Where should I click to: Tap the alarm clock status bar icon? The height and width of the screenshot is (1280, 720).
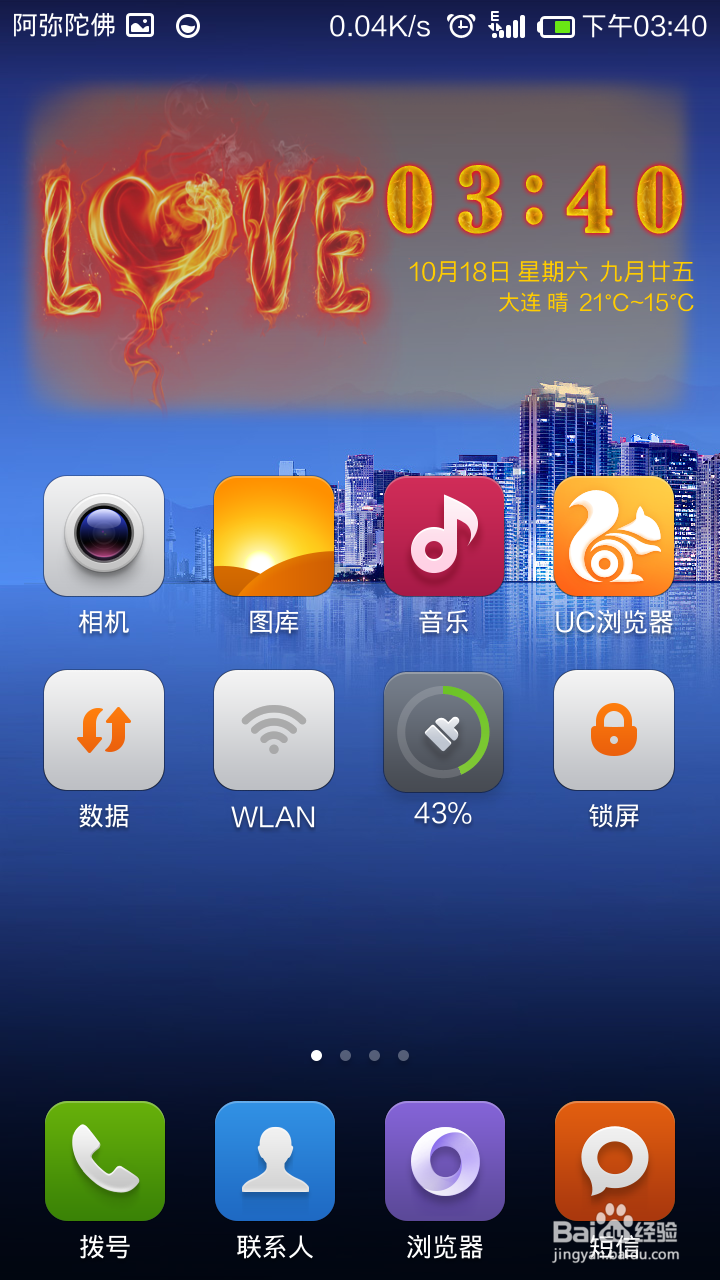coord(461,27)
